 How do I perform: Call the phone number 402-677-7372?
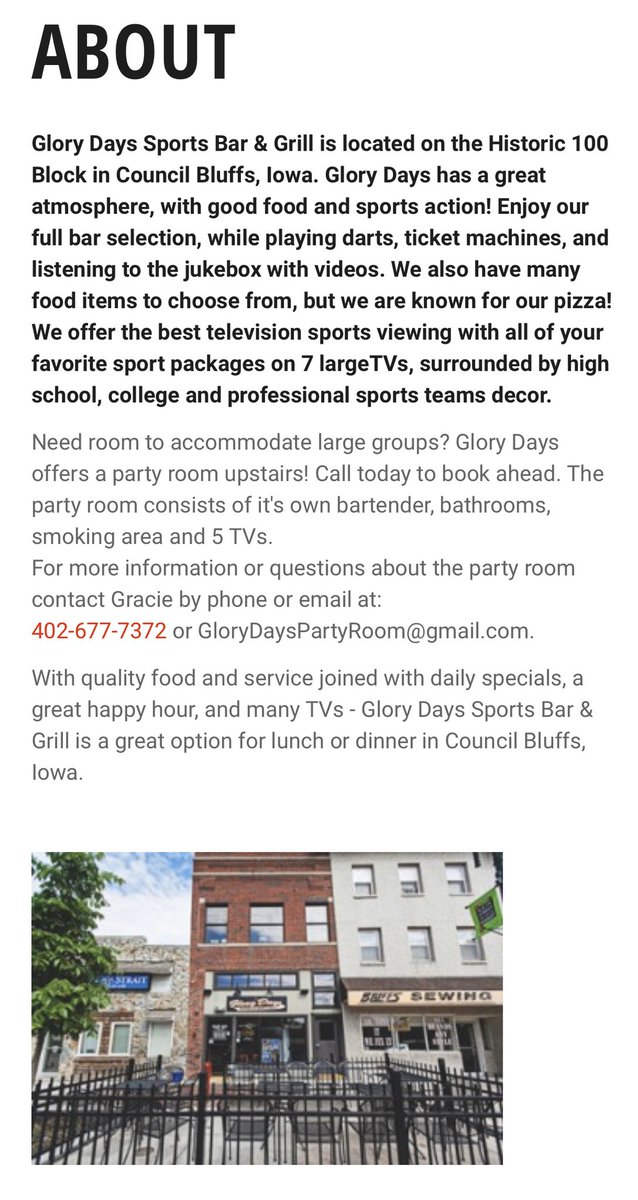[x=99, y=631]
